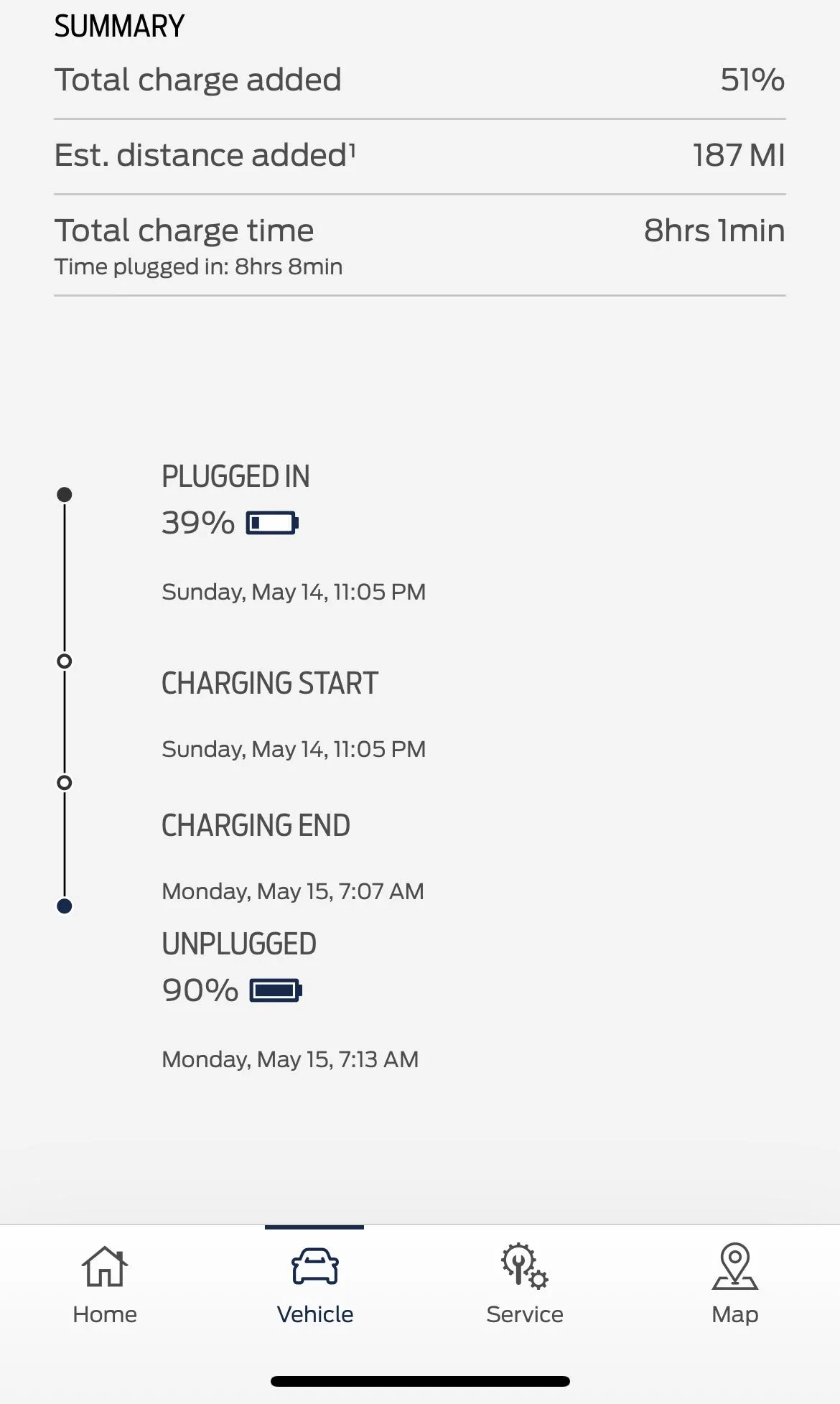Select the Vehicle tab
Viewport: 840px width, 1404px height.
coord(314,1284)
